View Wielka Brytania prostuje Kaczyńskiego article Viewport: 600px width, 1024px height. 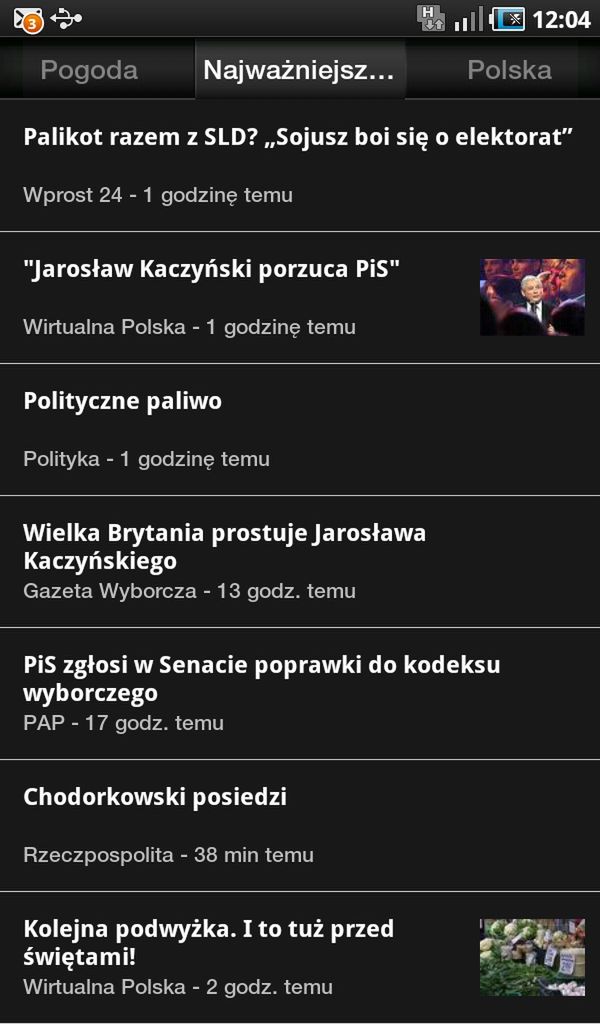click(225, 546)
